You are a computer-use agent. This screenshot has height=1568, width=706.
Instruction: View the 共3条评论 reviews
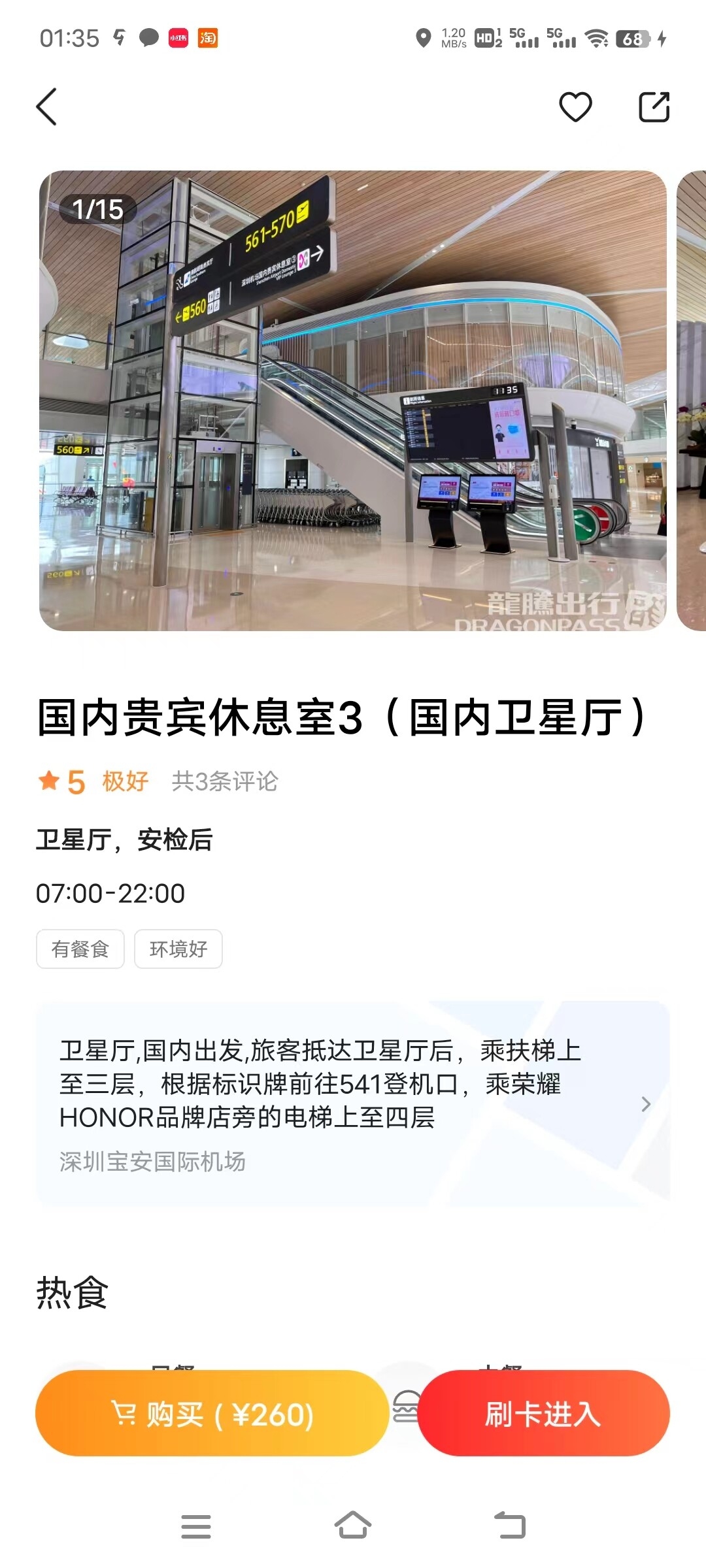(x=224, y=781)
